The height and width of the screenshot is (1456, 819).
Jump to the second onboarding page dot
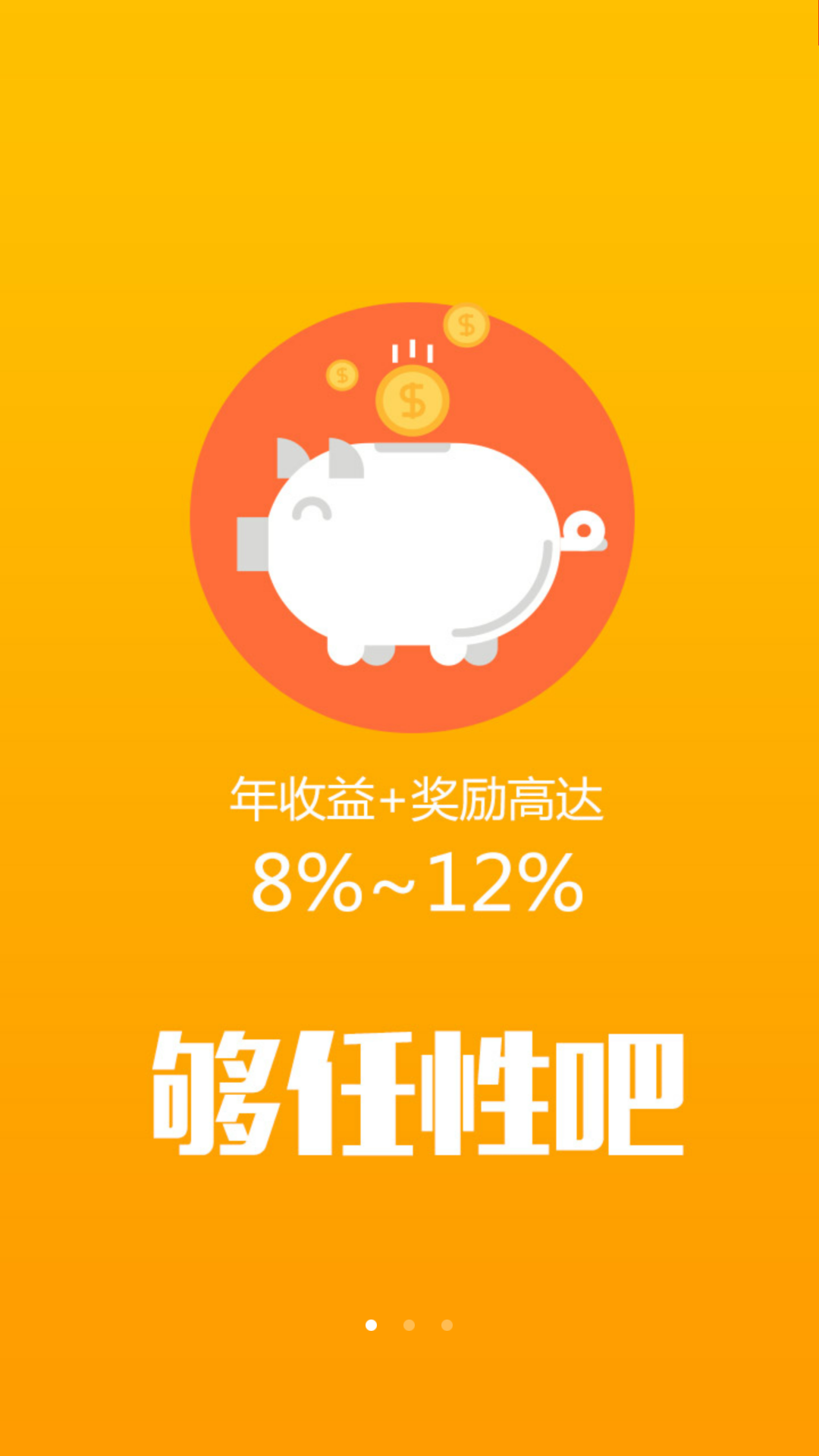pos(409,1325)
